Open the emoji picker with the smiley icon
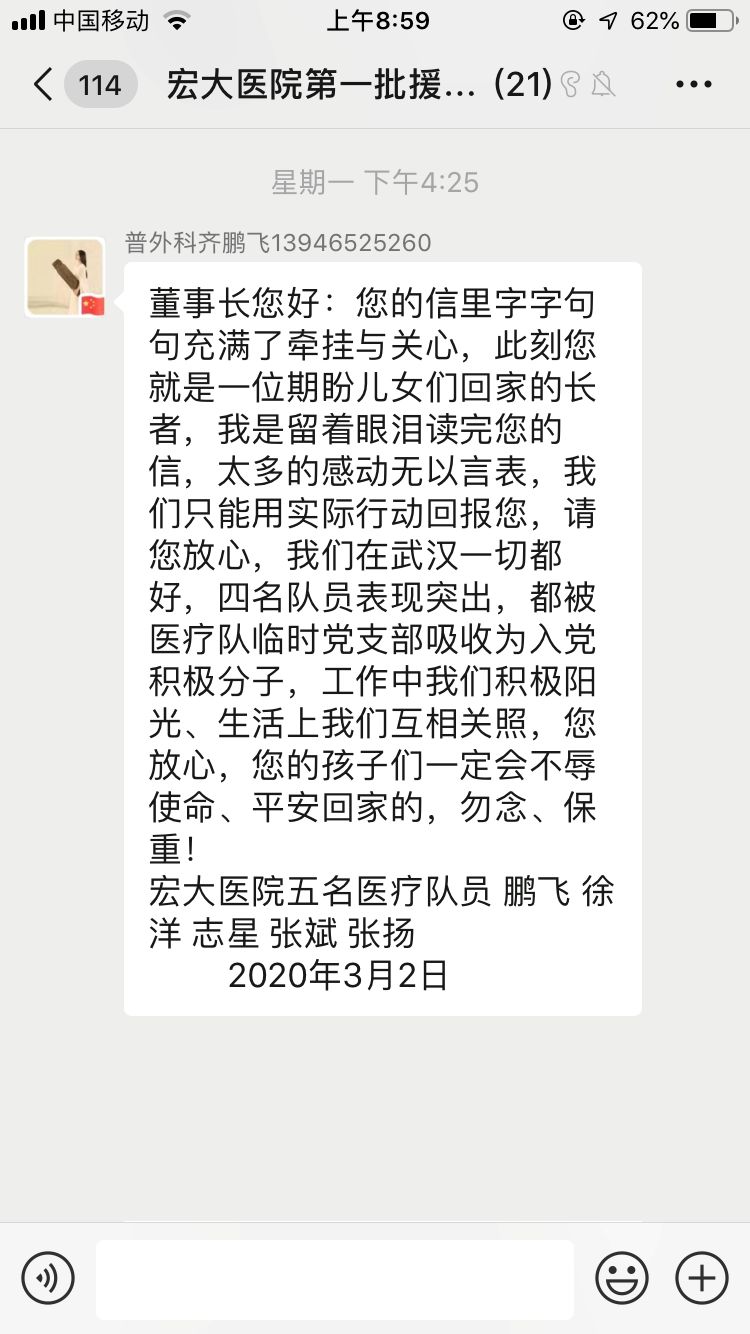 click(x=621, y=1277)
